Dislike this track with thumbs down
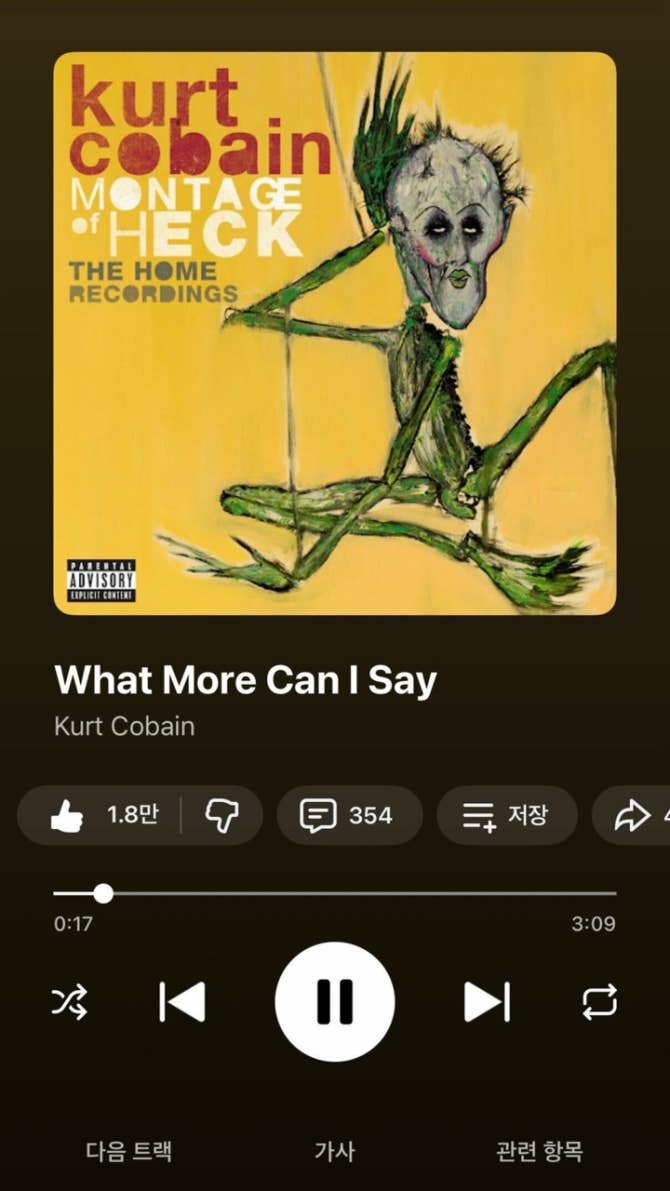This screenshot has width=670, height=1191. [x=221, y=816]
